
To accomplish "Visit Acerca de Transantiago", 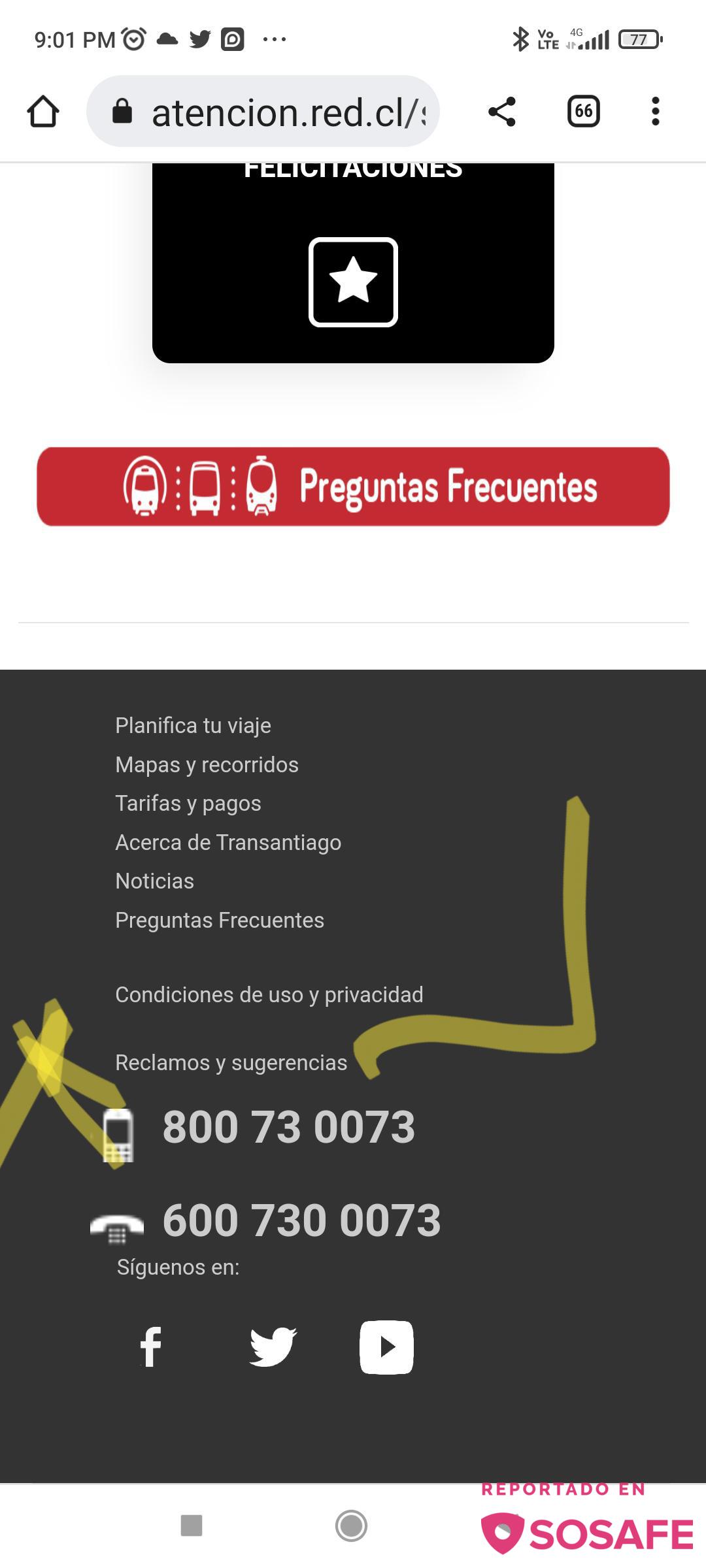I will click(228, 843).
